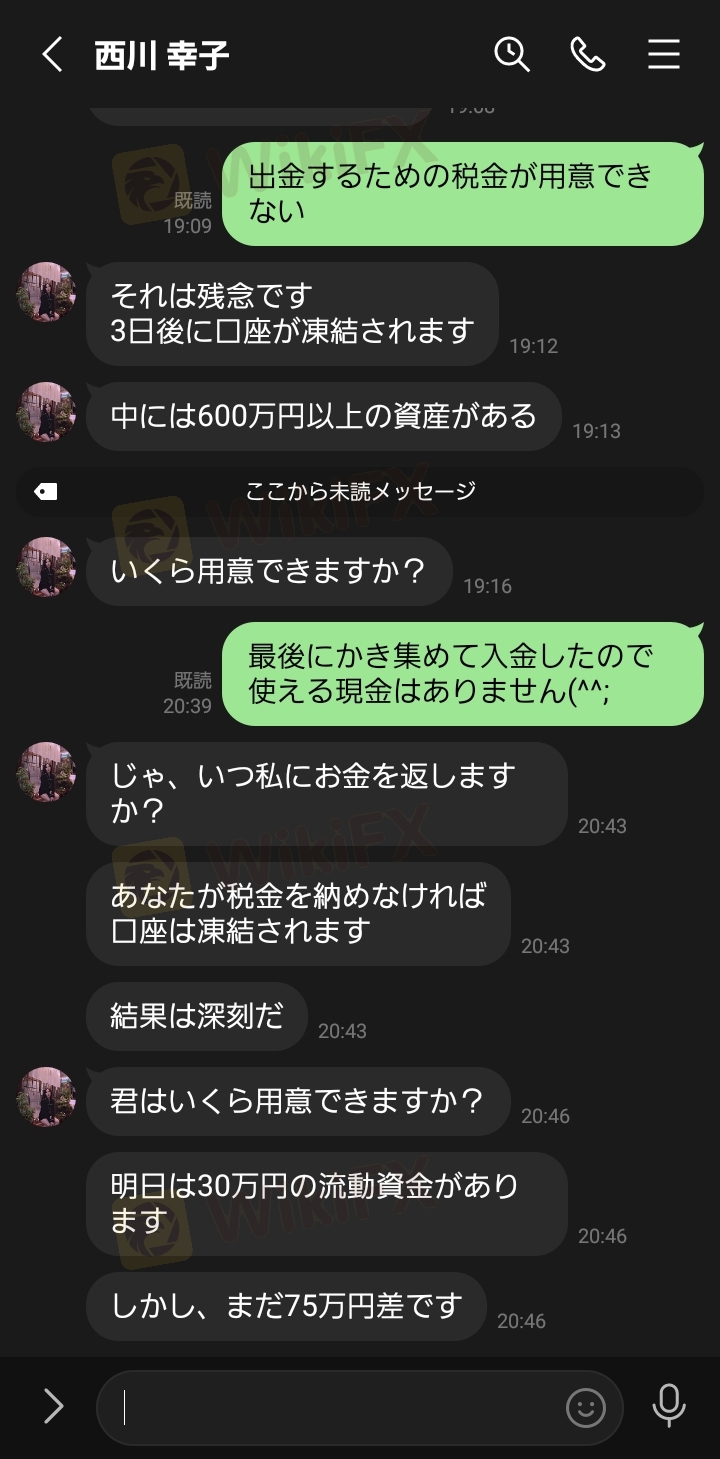Start a voice call with 西川 幸子

[x=588, y=54]
